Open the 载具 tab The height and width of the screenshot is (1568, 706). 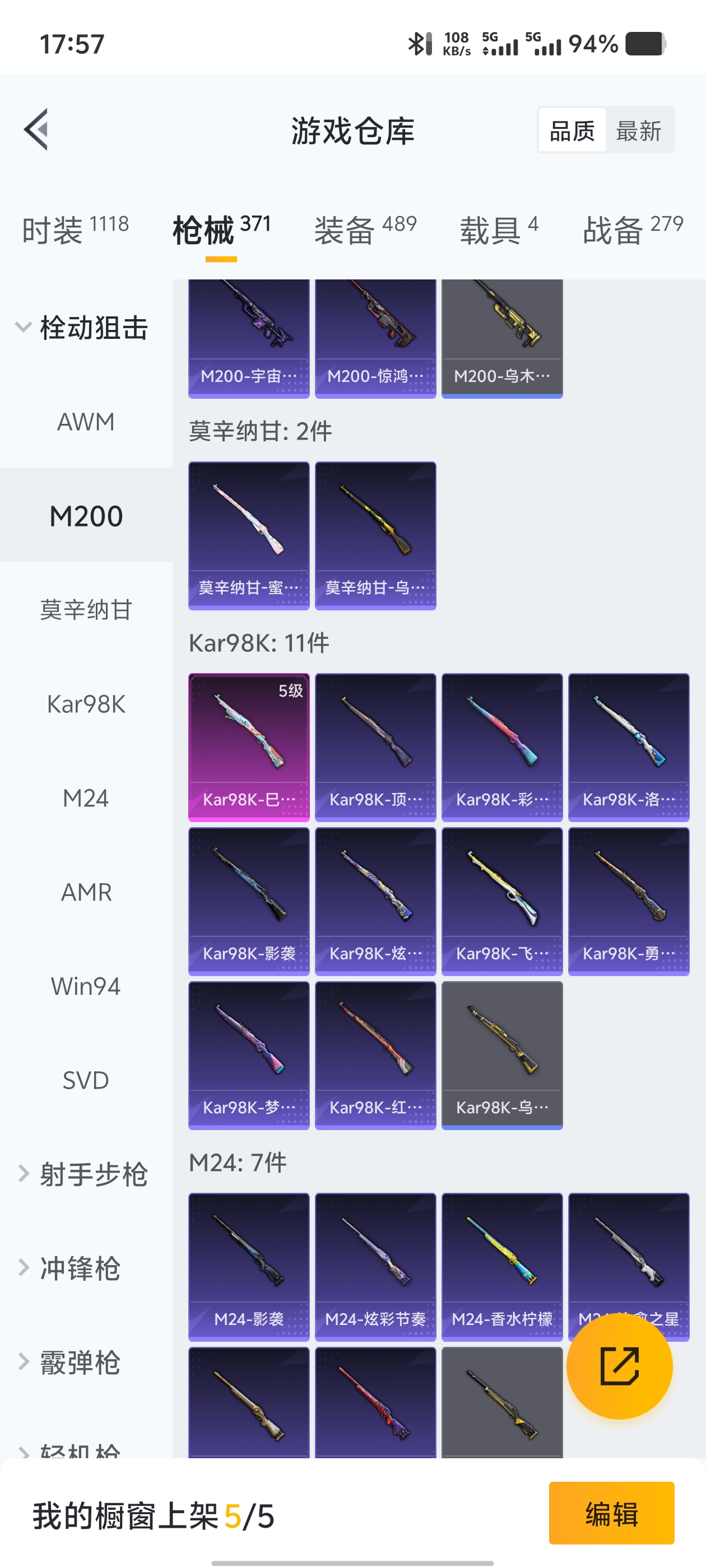point(498,230)
